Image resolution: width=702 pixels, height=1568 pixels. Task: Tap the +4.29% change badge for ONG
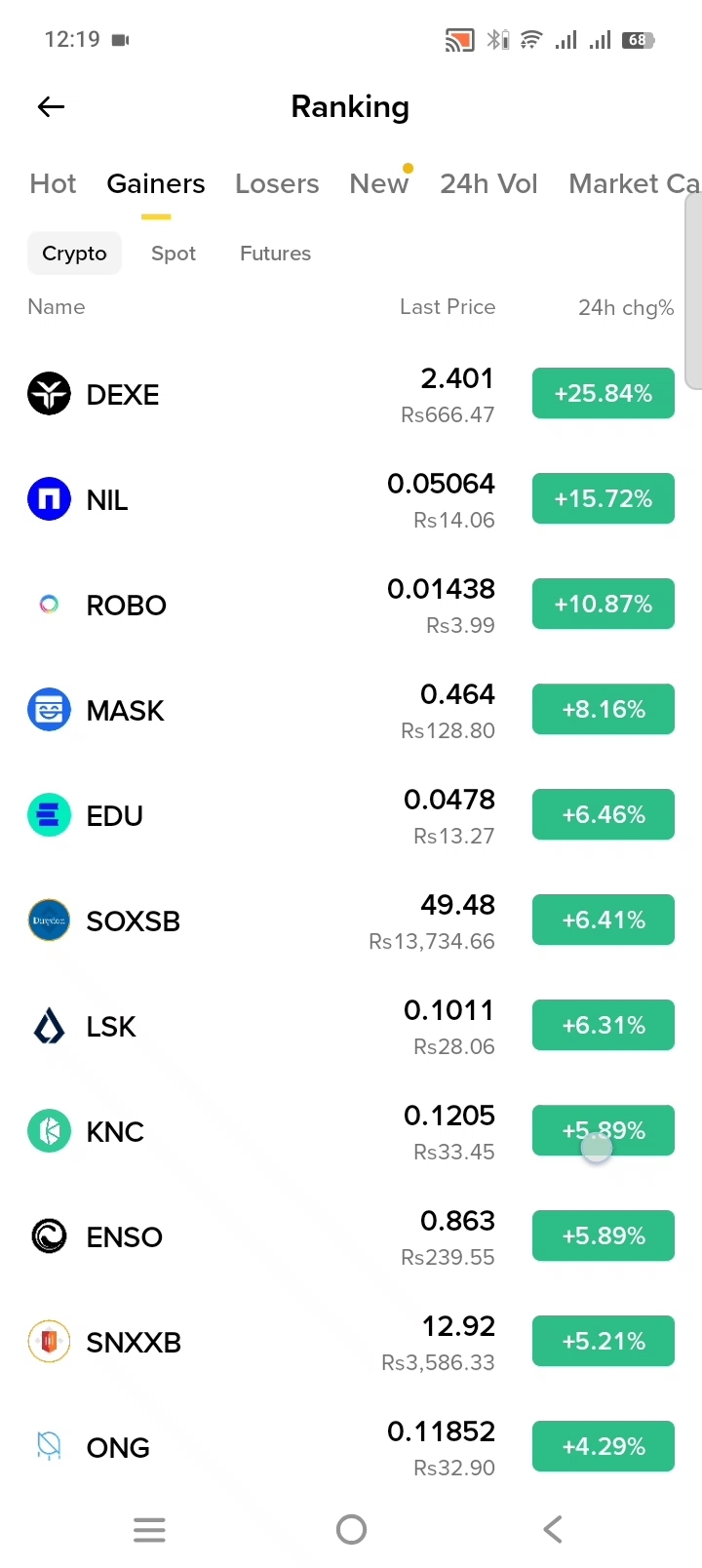(604, 1446)
